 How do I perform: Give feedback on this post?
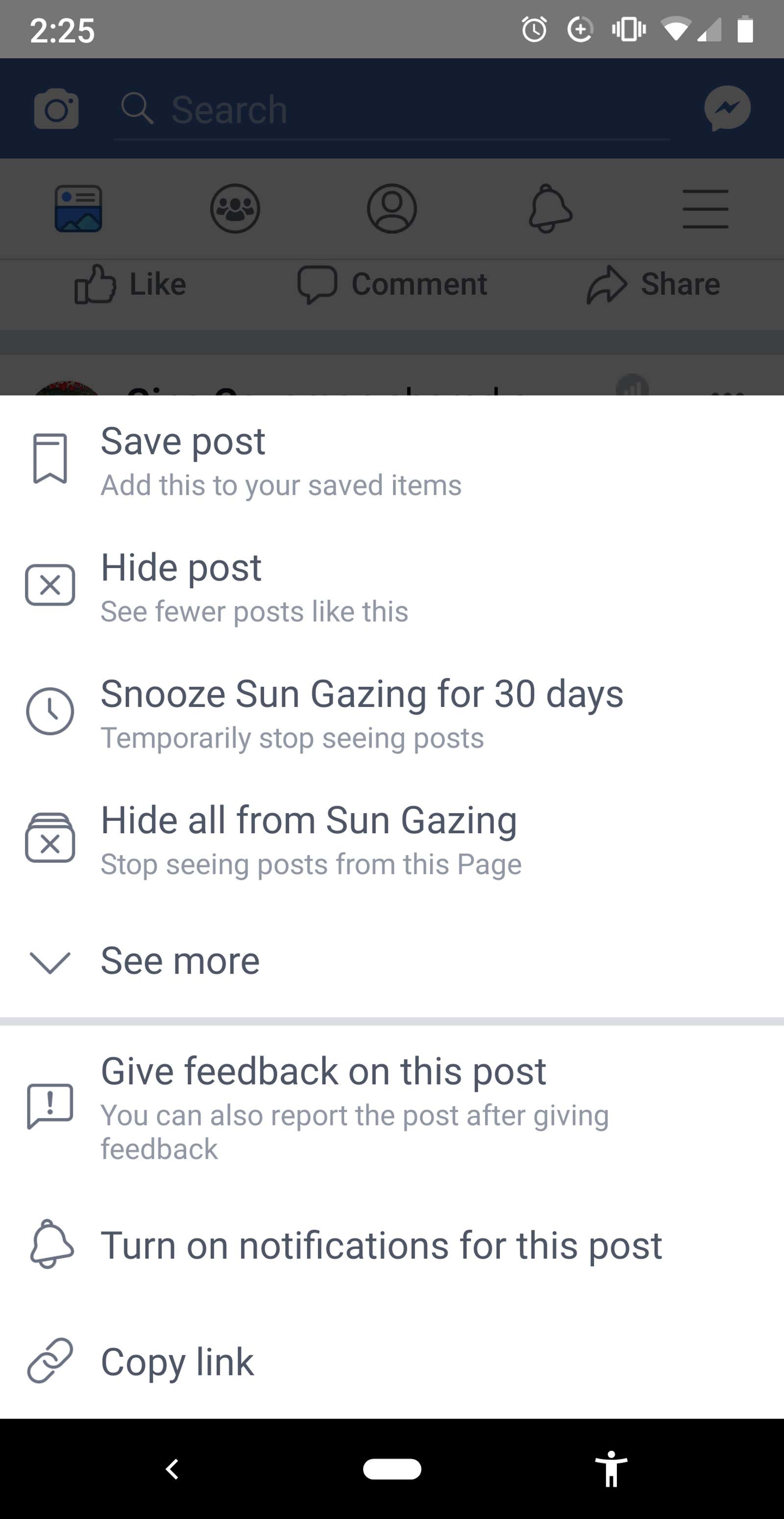(x=392, y=1106)
